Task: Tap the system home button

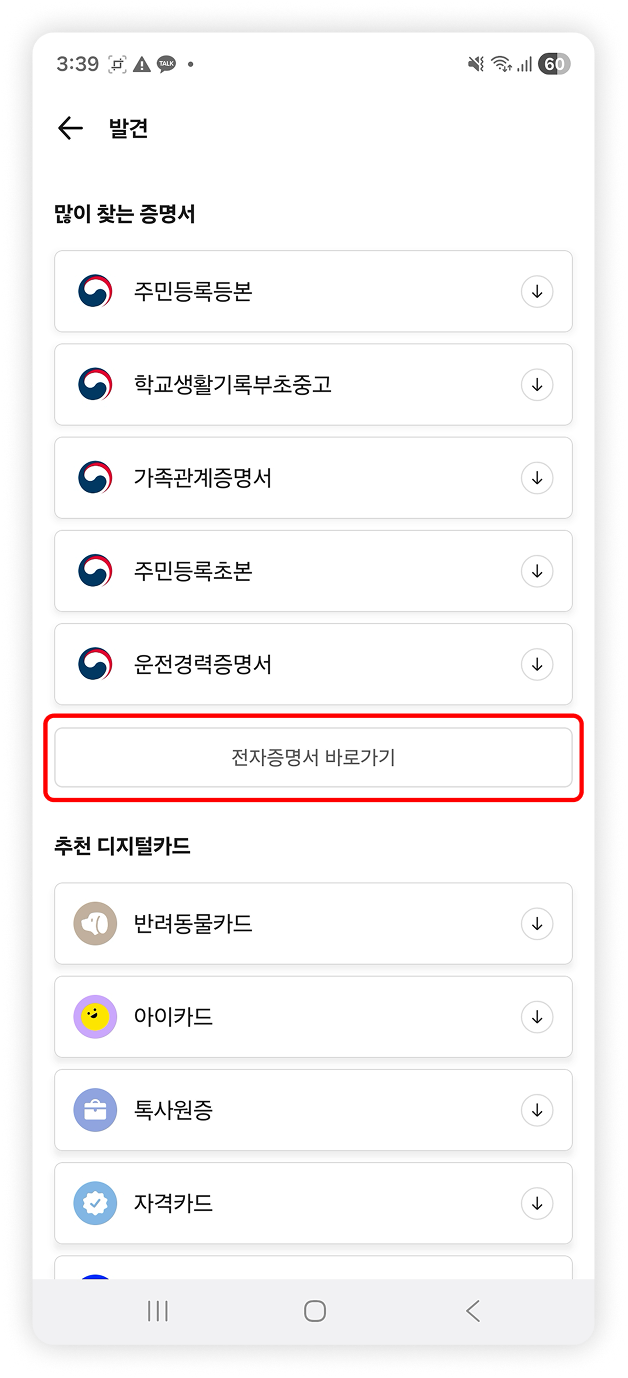Action: [x=314, y=1311]
